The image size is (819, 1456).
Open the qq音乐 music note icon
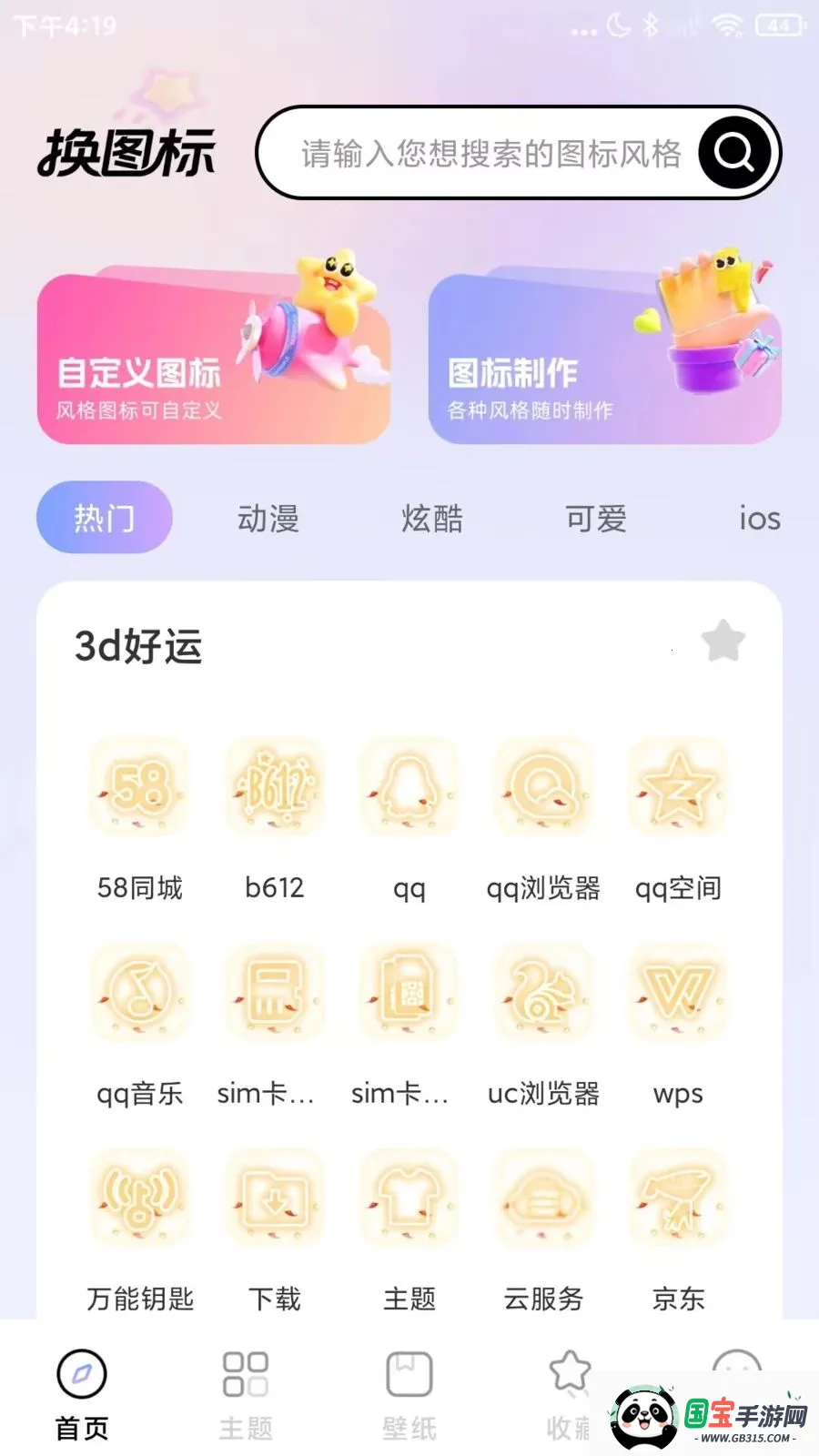[139, 992]
